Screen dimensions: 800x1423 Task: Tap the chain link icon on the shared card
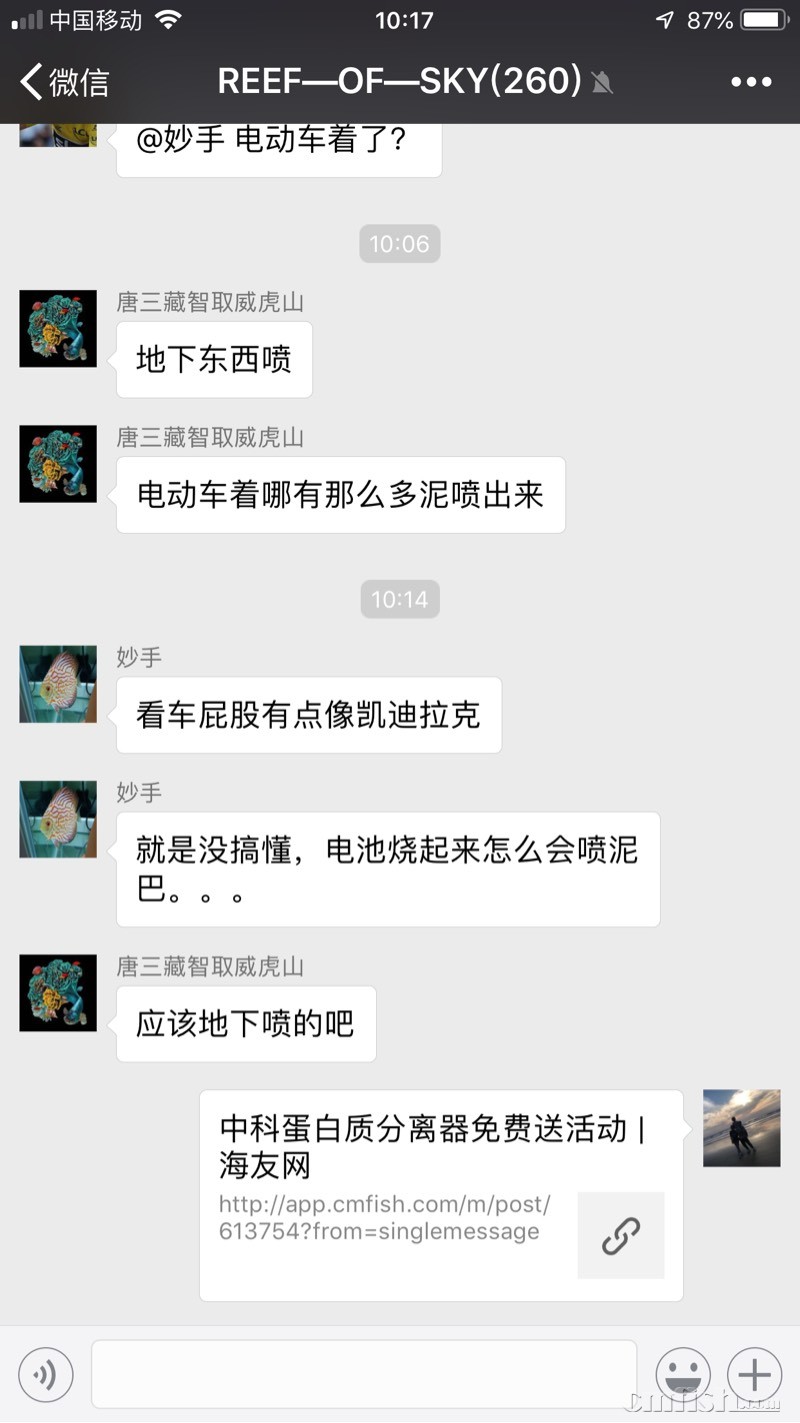click(x=621, y=1236)
